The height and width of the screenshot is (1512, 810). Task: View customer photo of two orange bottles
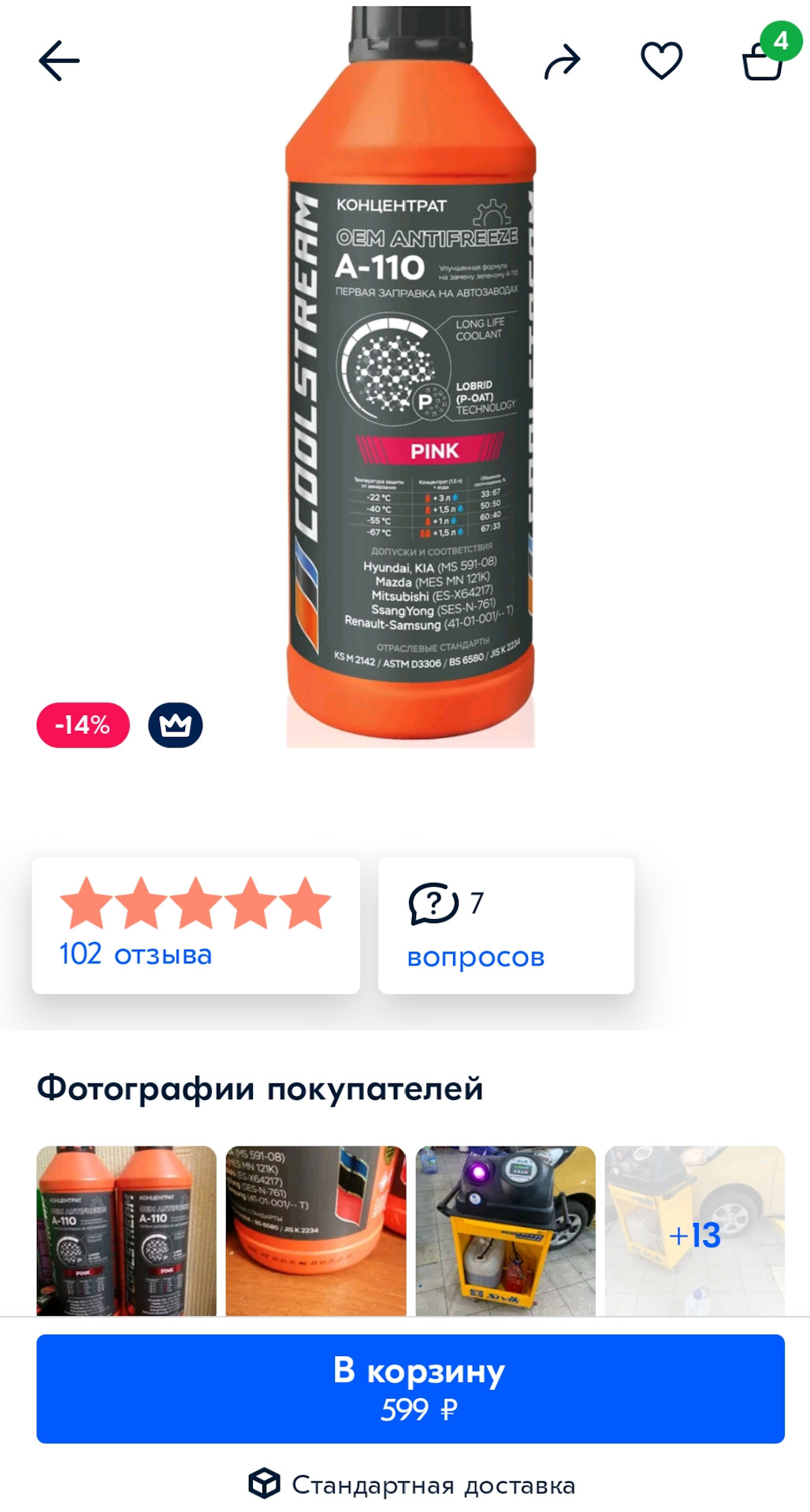coord(126,1231)
